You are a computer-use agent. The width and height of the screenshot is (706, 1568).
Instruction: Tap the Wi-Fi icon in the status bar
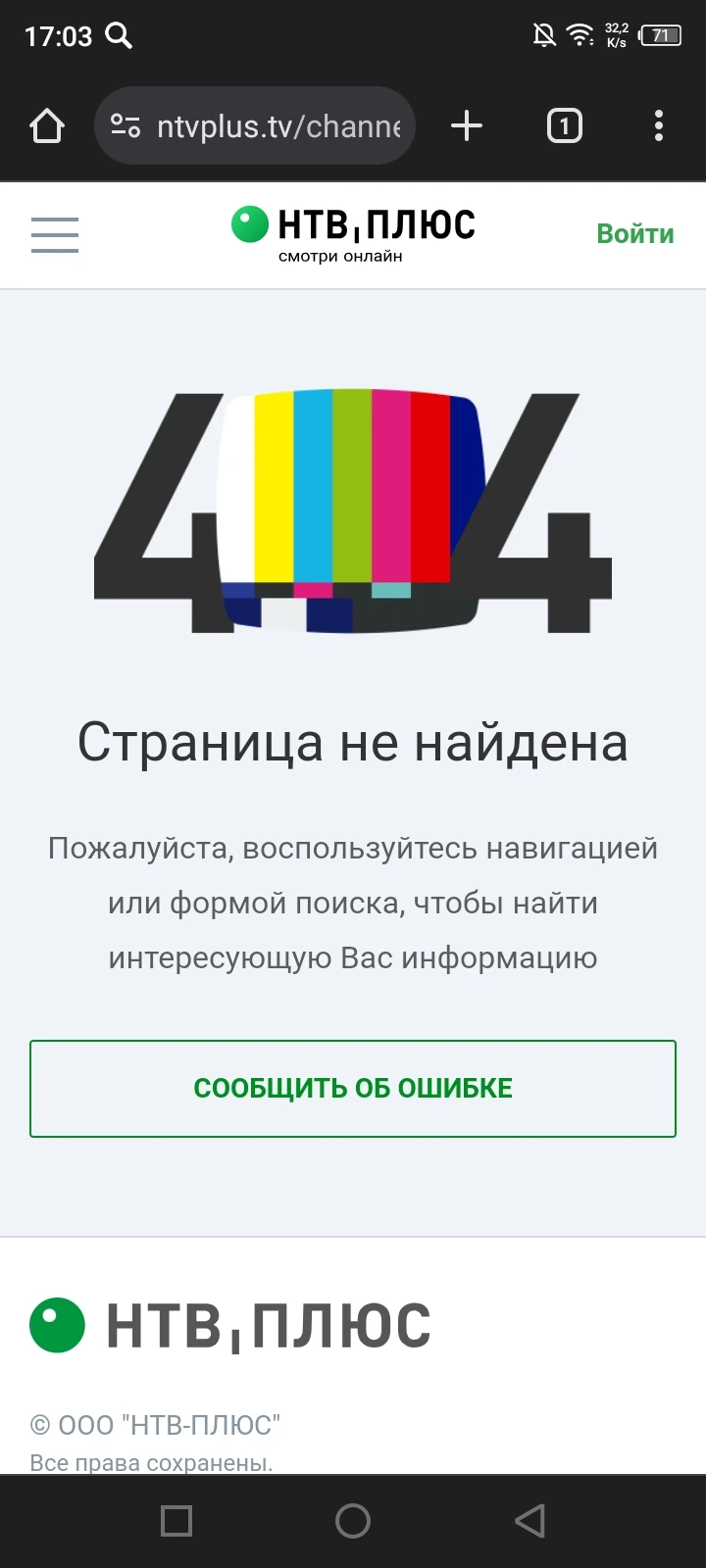(x=580, y=35)
